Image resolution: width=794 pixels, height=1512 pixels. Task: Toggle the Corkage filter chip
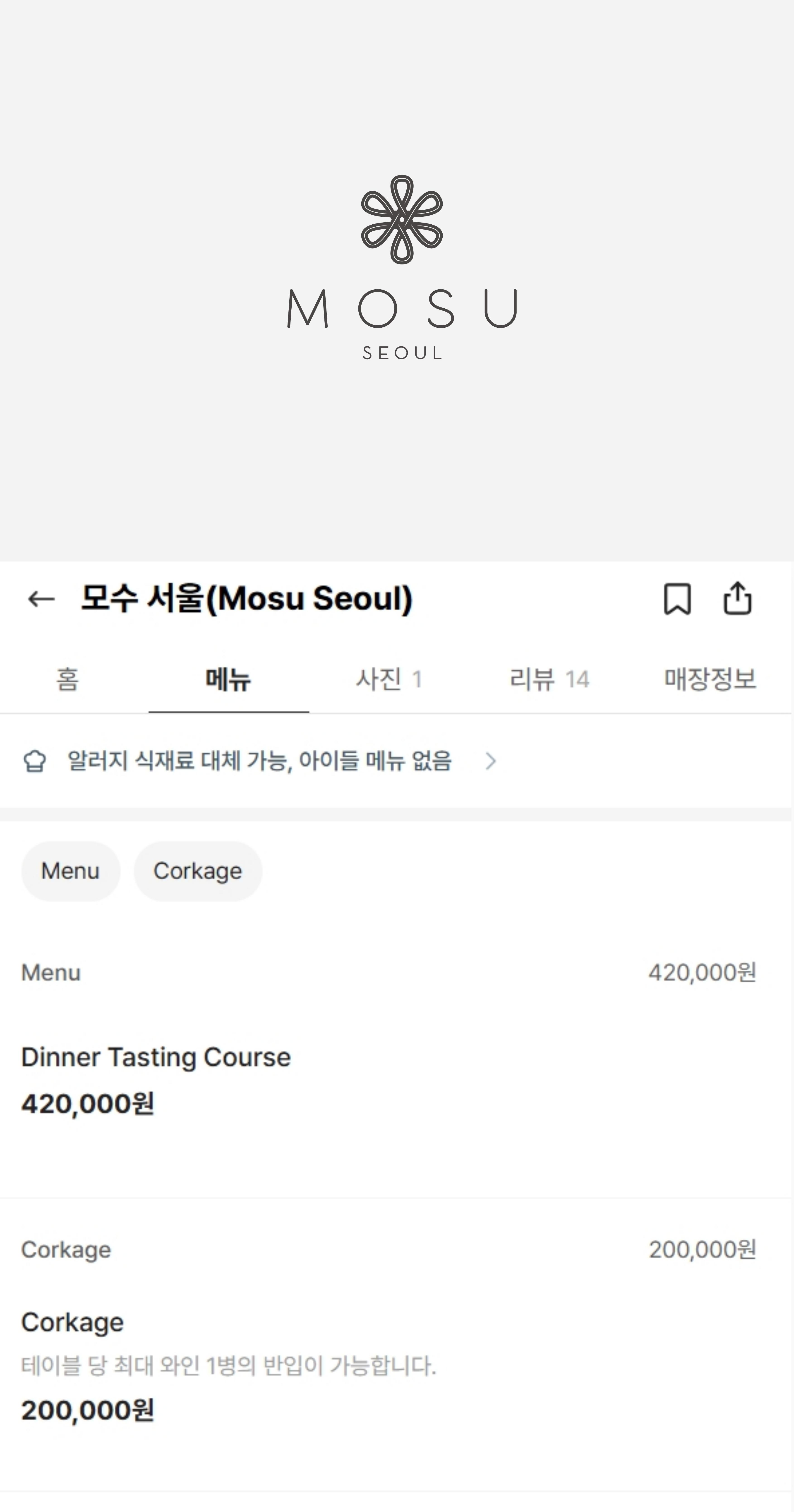coord(198,871)
